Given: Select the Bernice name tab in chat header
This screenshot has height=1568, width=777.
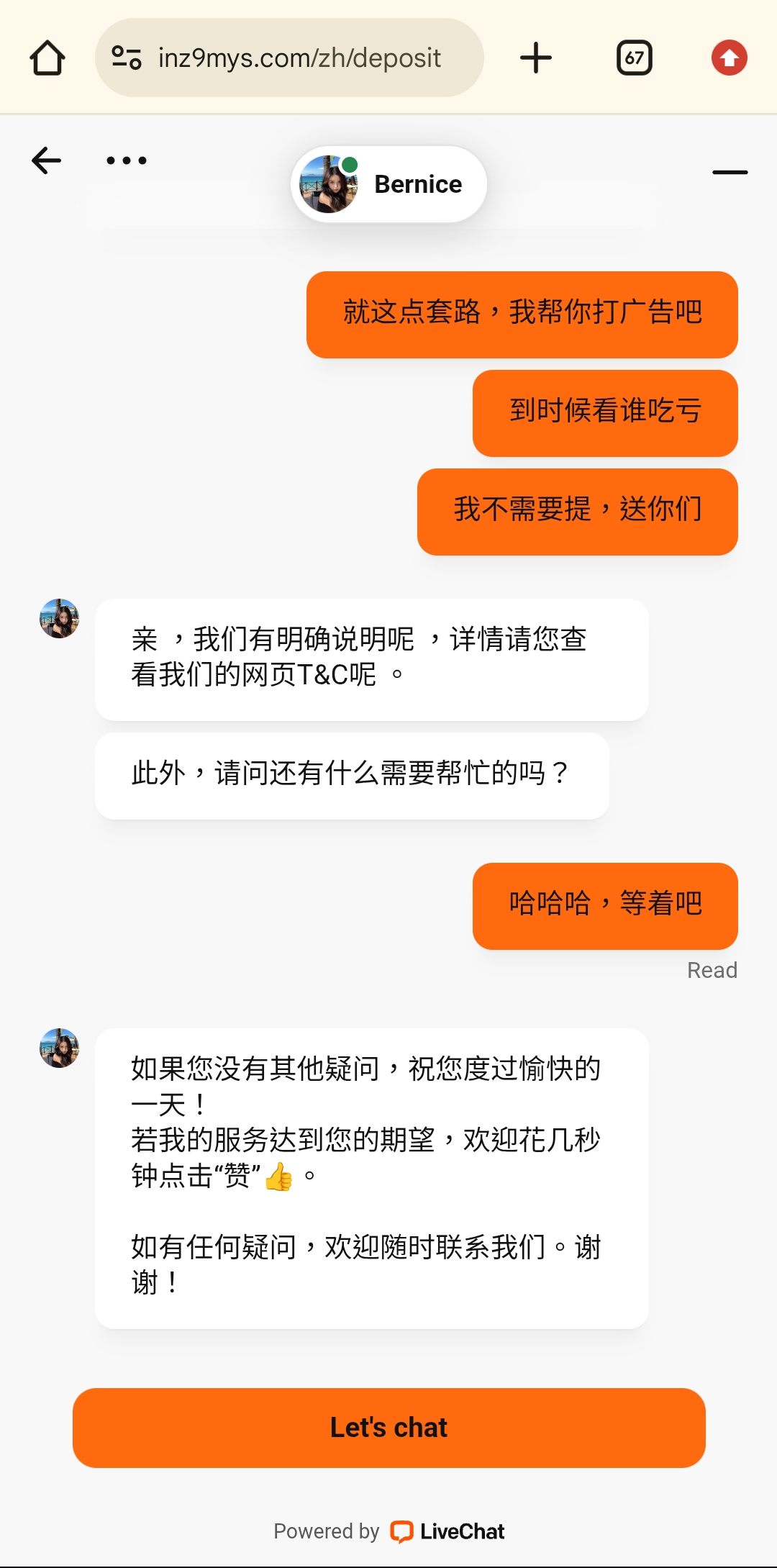Looking at the screenshot, I should click(x=419, y=184).
